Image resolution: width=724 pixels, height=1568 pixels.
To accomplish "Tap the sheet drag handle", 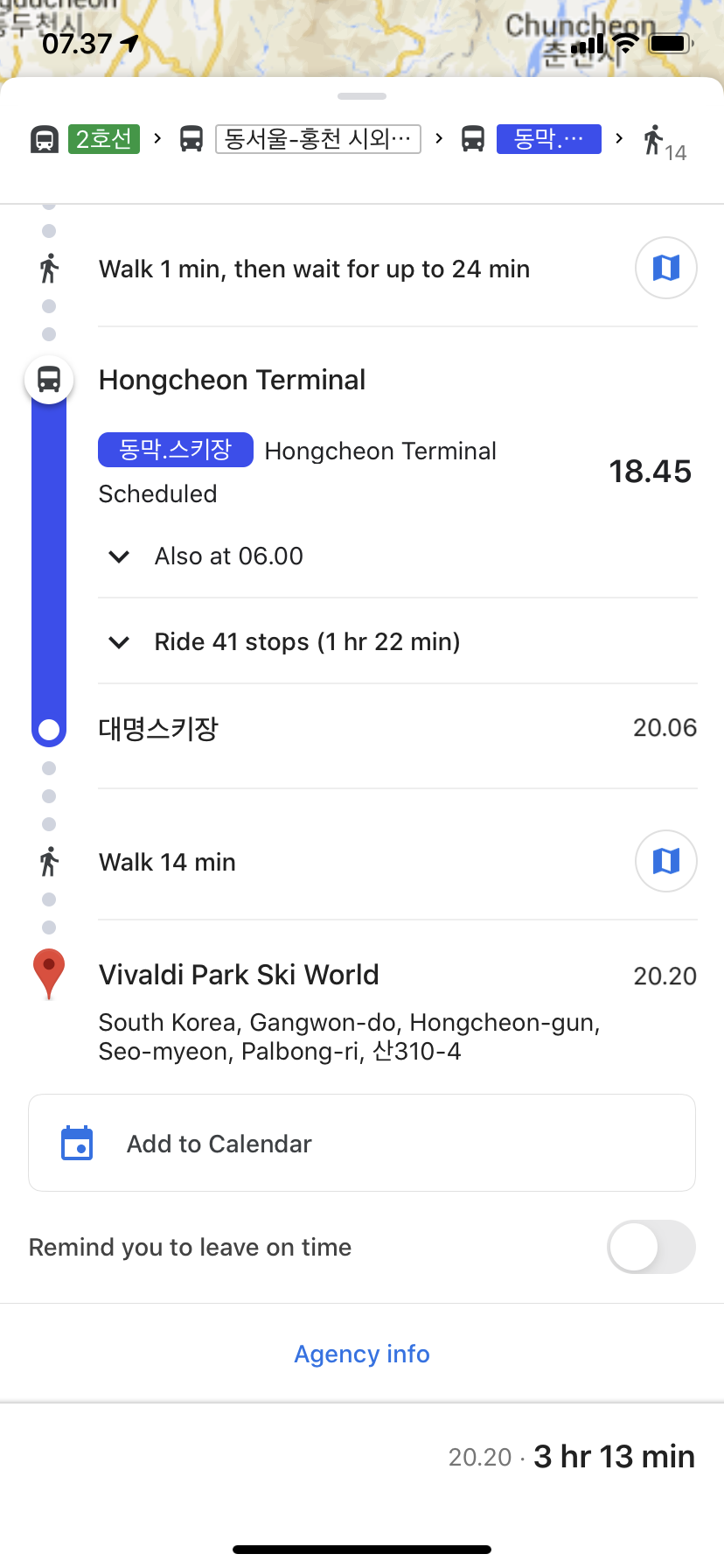I will click(362, 96).
